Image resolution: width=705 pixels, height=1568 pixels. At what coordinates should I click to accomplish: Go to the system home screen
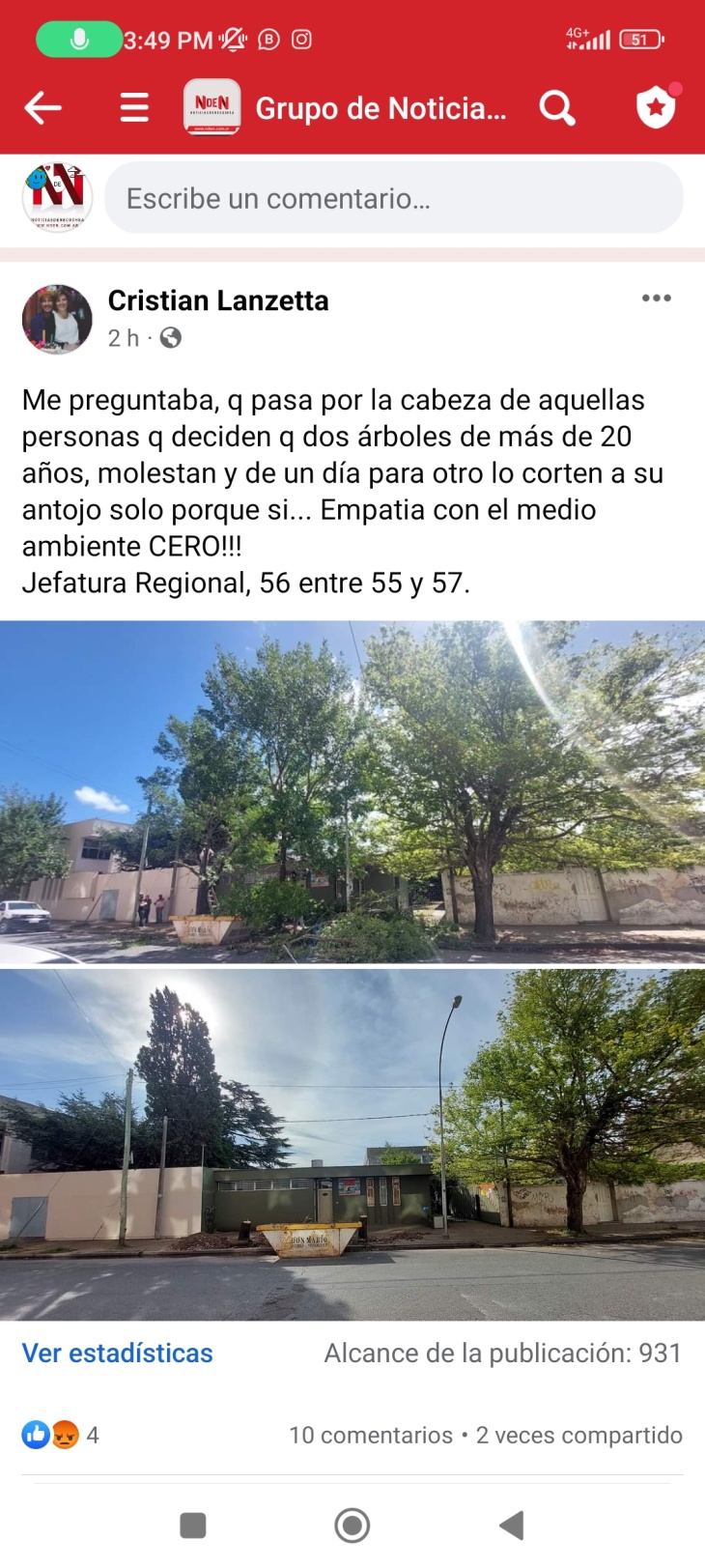[352, 1525]
